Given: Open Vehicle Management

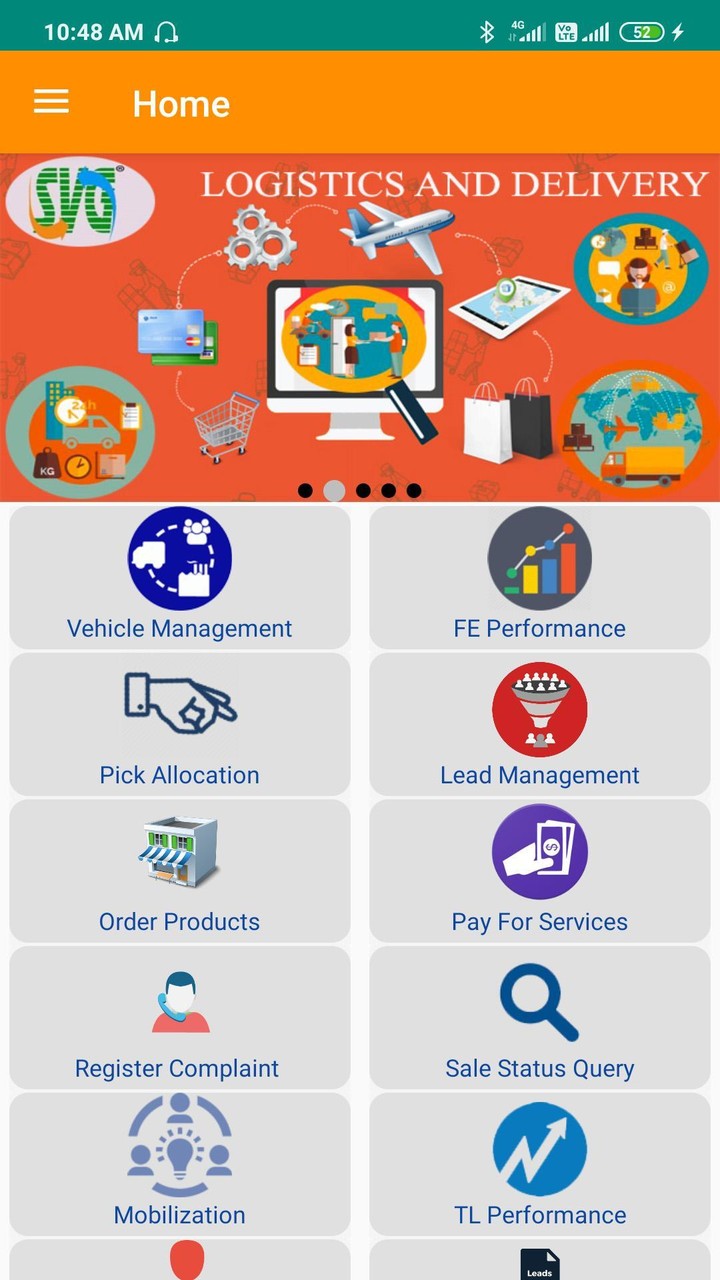Looking at the screenshot, I should (x=180, y=578).
